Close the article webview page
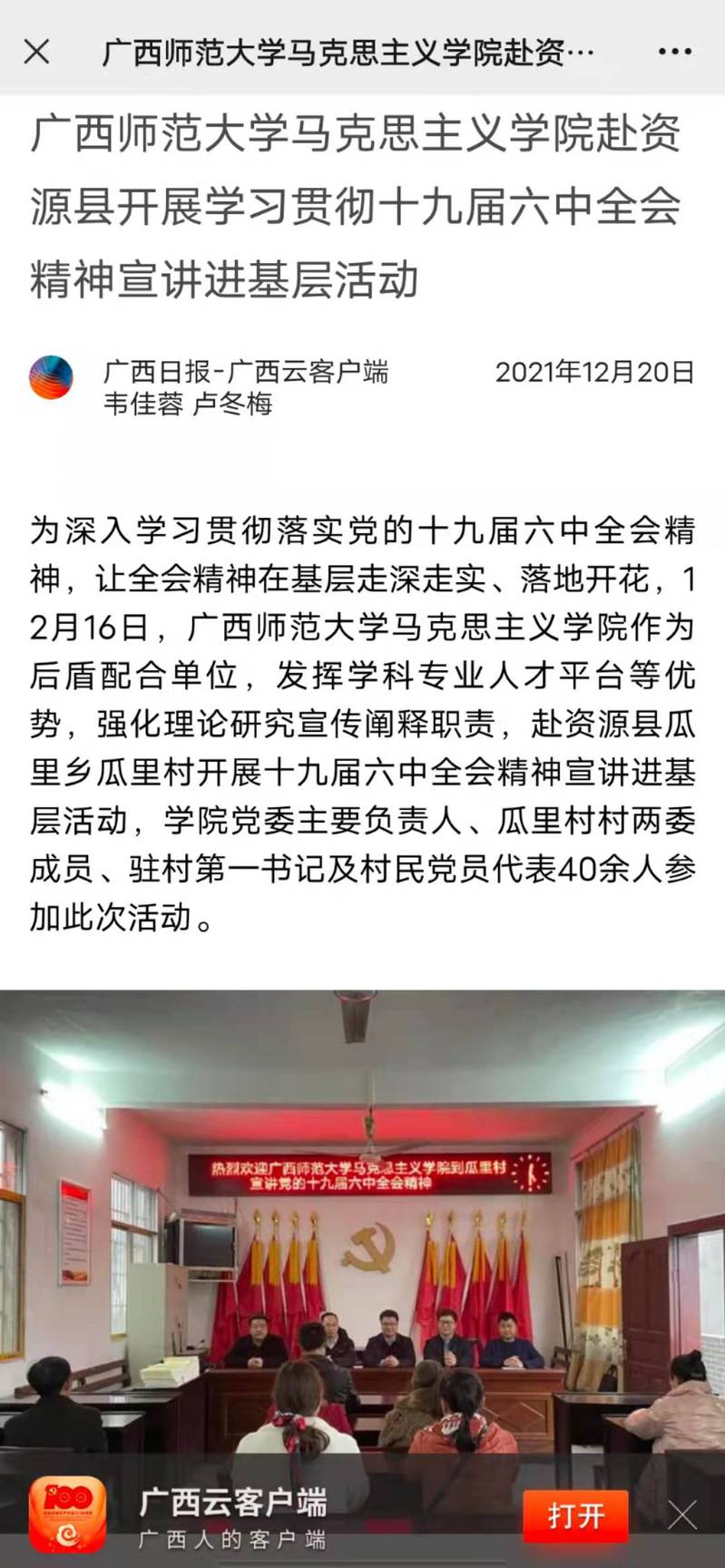Image resolution: width=725 pixels, height=1568 pixels. pyautogui.click(x=36, y=52)
